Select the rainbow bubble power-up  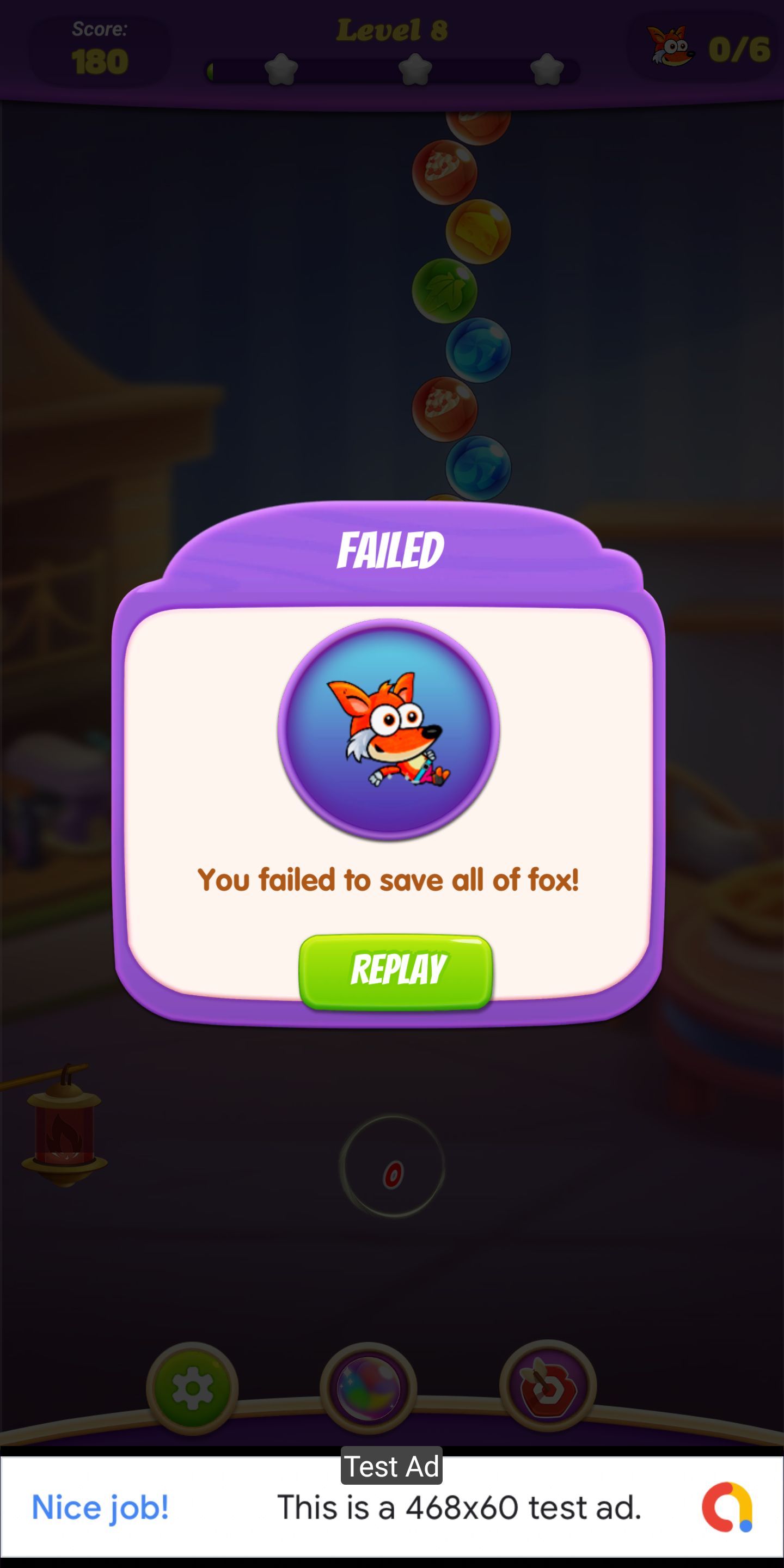pyautogui.click(x=368, y=1387)
